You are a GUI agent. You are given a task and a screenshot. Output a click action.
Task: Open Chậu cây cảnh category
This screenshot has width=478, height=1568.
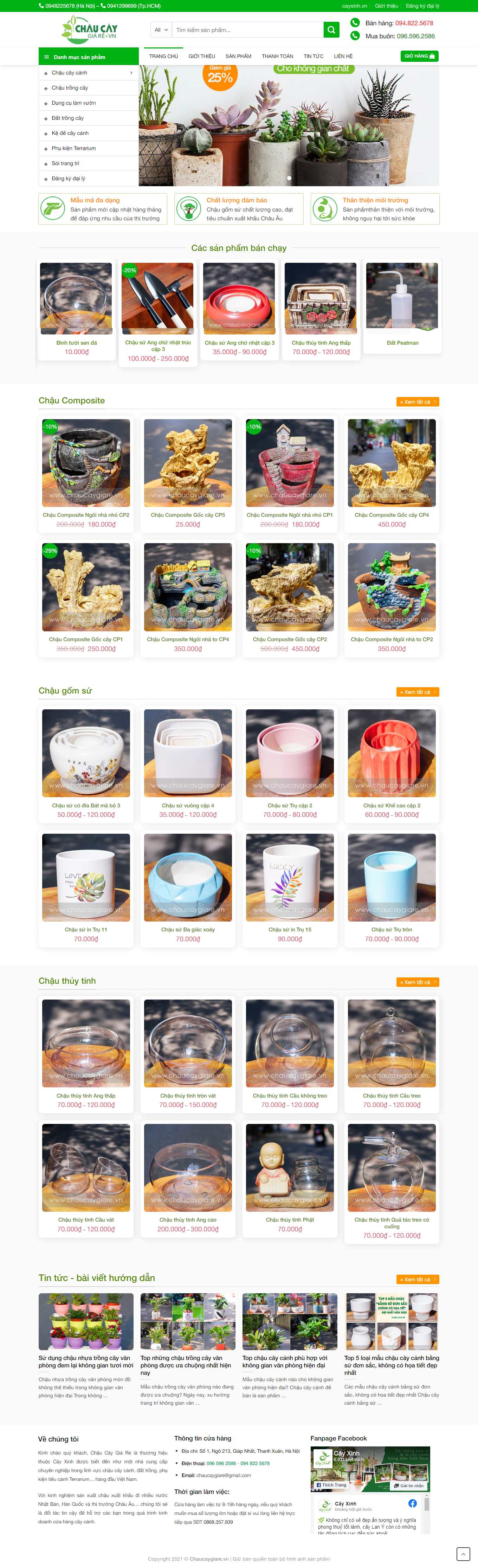tap(70, 73)
